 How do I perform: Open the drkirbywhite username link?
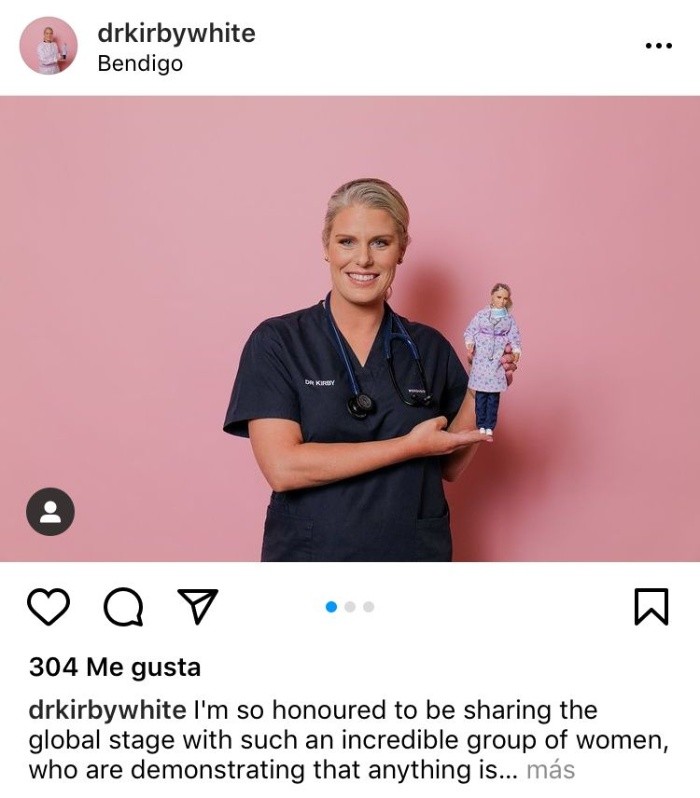point(176,33)
